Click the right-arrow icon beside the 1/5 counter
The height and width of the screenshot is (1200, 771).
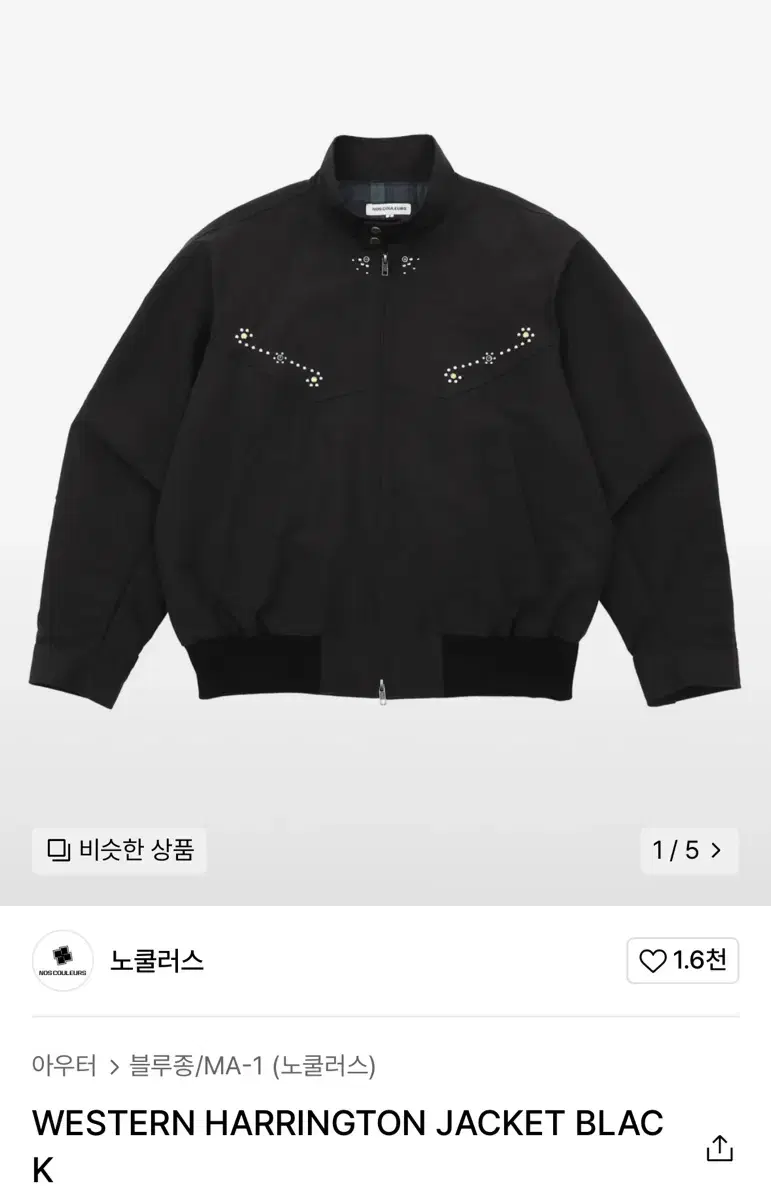(x=716, y=851)
